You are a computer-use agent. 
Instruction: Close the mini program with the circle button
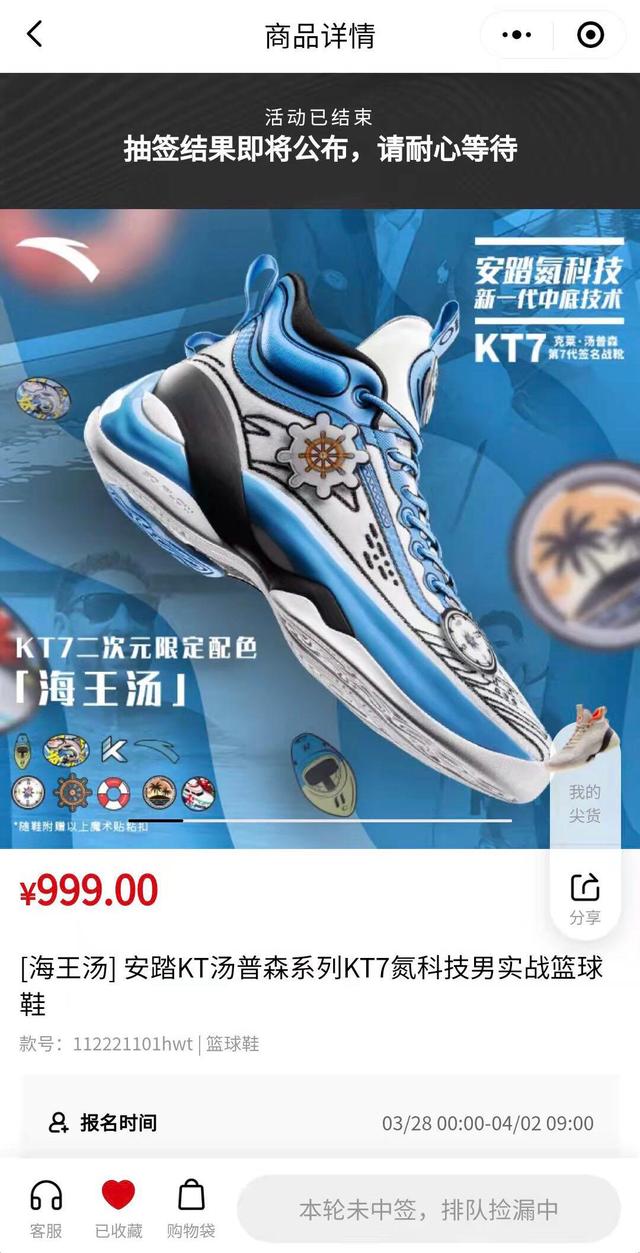pyautogui.click(x=591, y=35)
